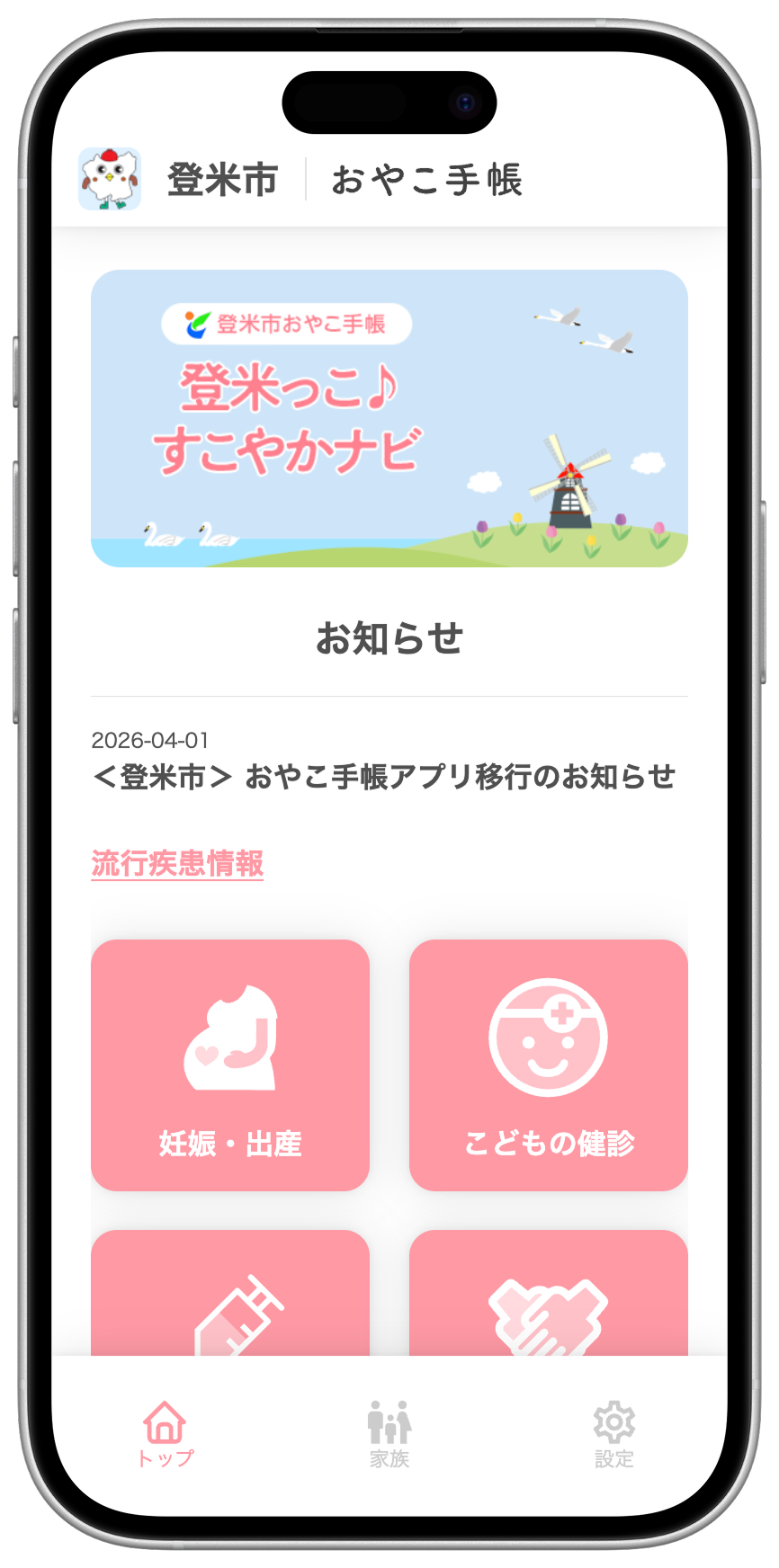Open the 登米っこ♪すこやかナビ banner

[389, 418]
